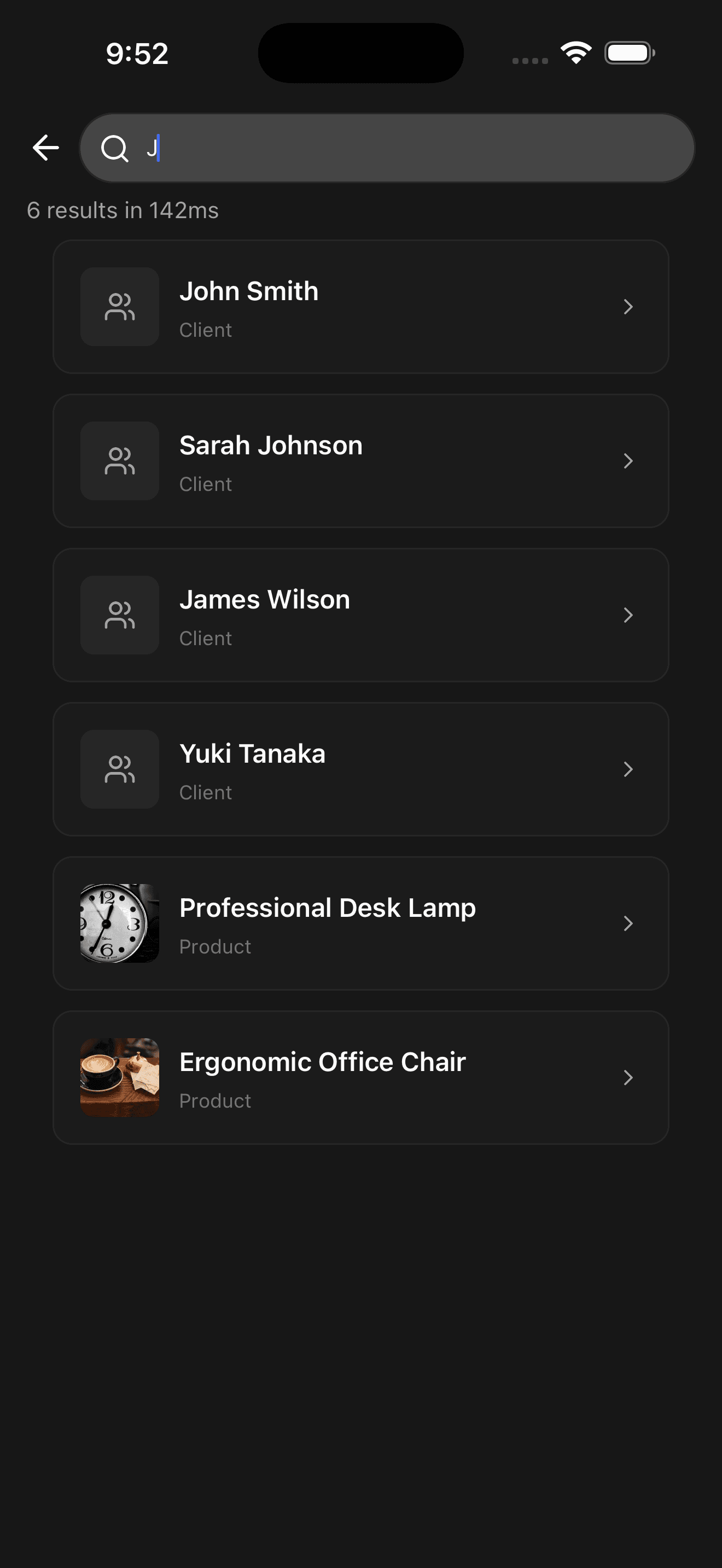722x1568 pixels.
Task: Expand Professional Desk Lamp via chevron
Action: pyautogui.click(x=629, y=923)
